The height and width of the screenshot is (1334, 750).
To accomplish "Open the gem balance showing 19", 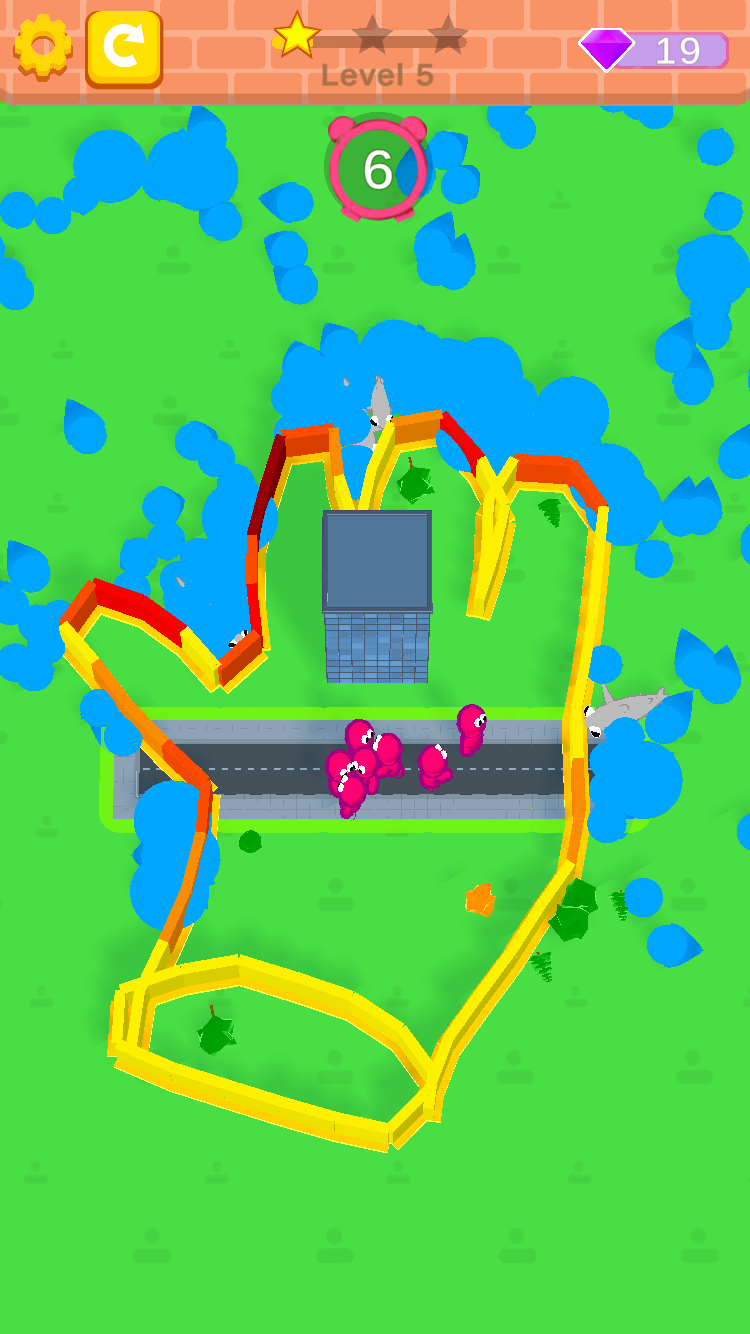I will coord(655,50).
